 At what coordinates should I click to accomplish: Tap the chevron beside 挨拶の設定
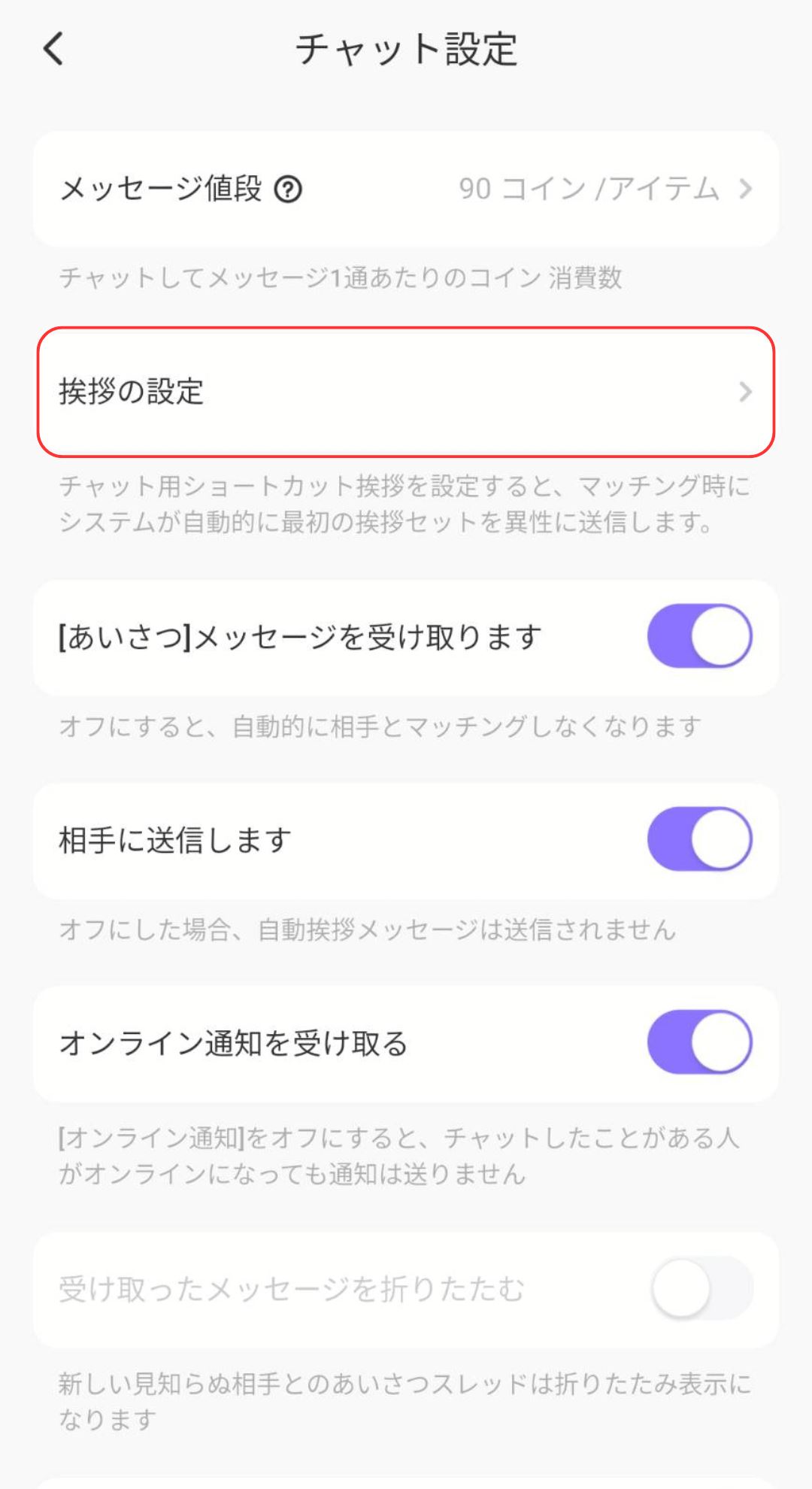(746, 393)
